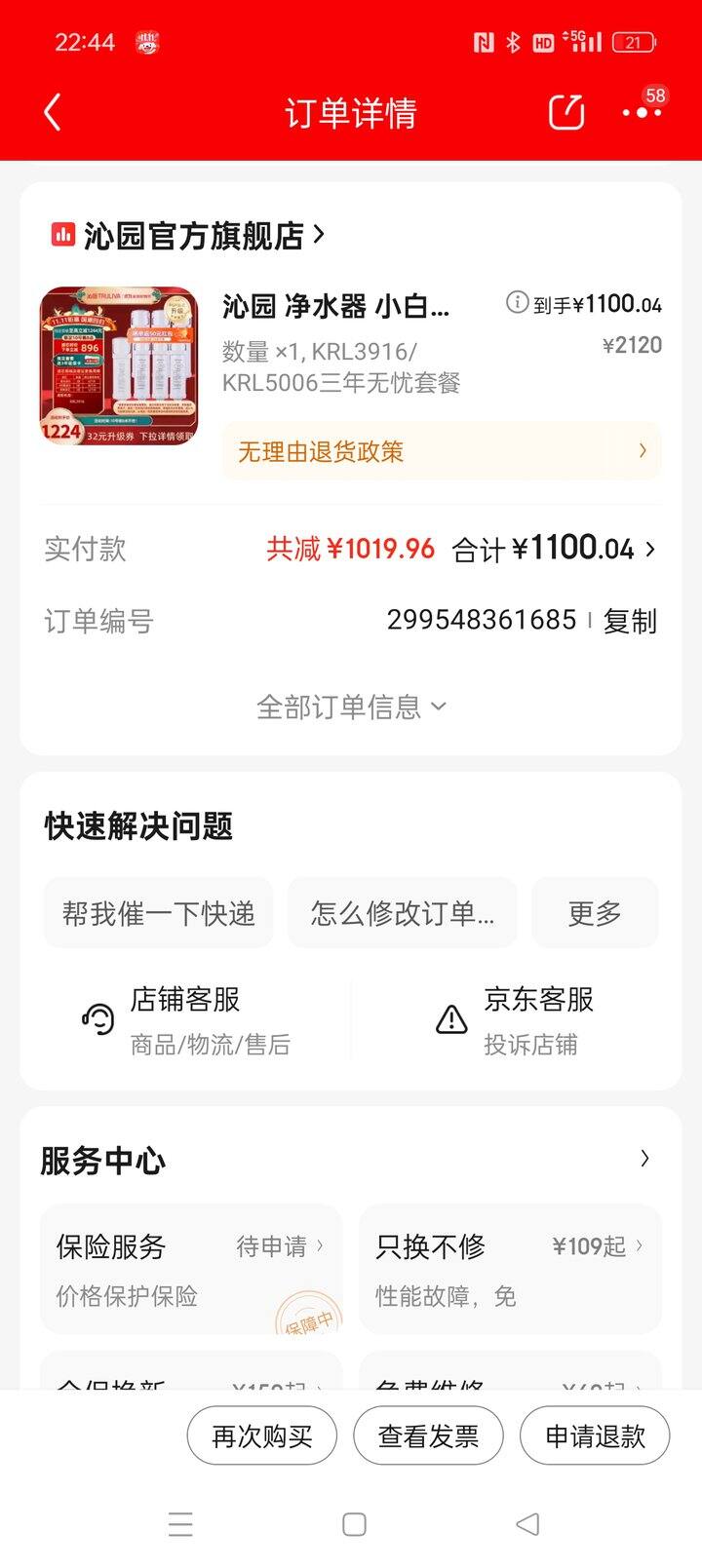This screenshot has height=1568, width=702.
Task: Open price details next to 合计¥1100.04
Action: (x=650, y=550)
